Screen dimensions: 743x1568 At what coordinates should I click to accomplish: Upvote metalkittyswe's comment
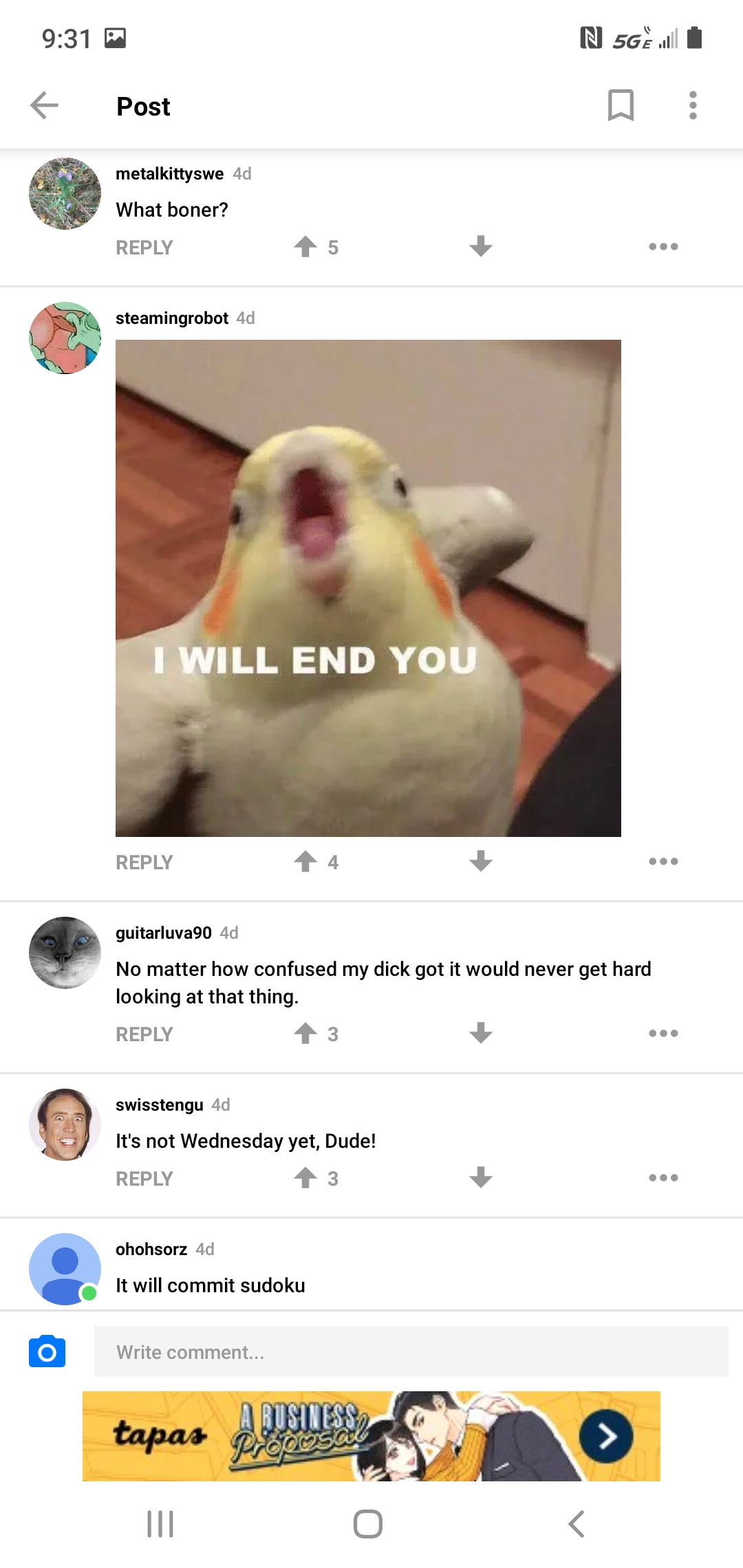[305, 246]
